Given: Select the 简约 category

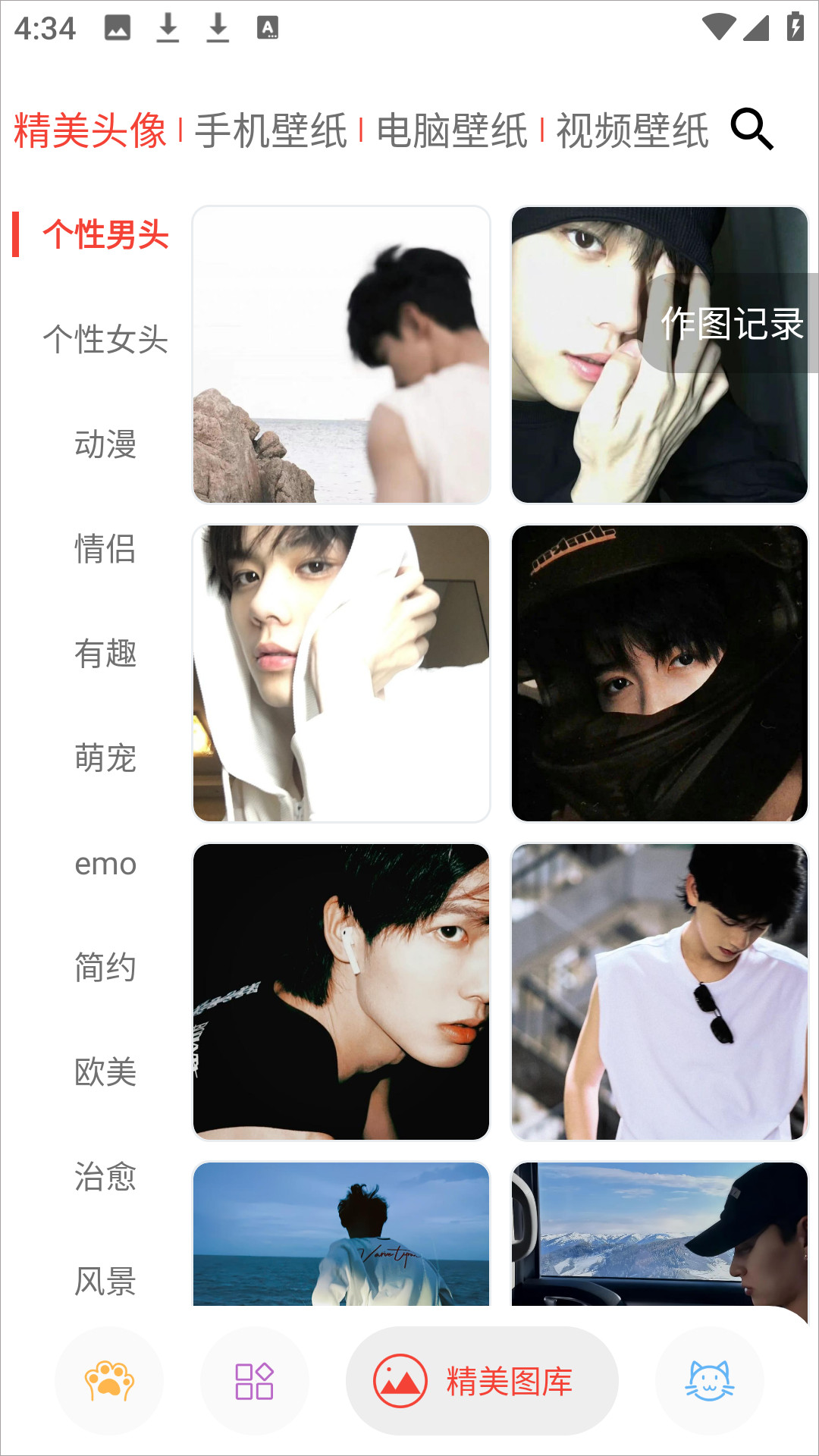Looking at the screenshot, I should [105, 968].
